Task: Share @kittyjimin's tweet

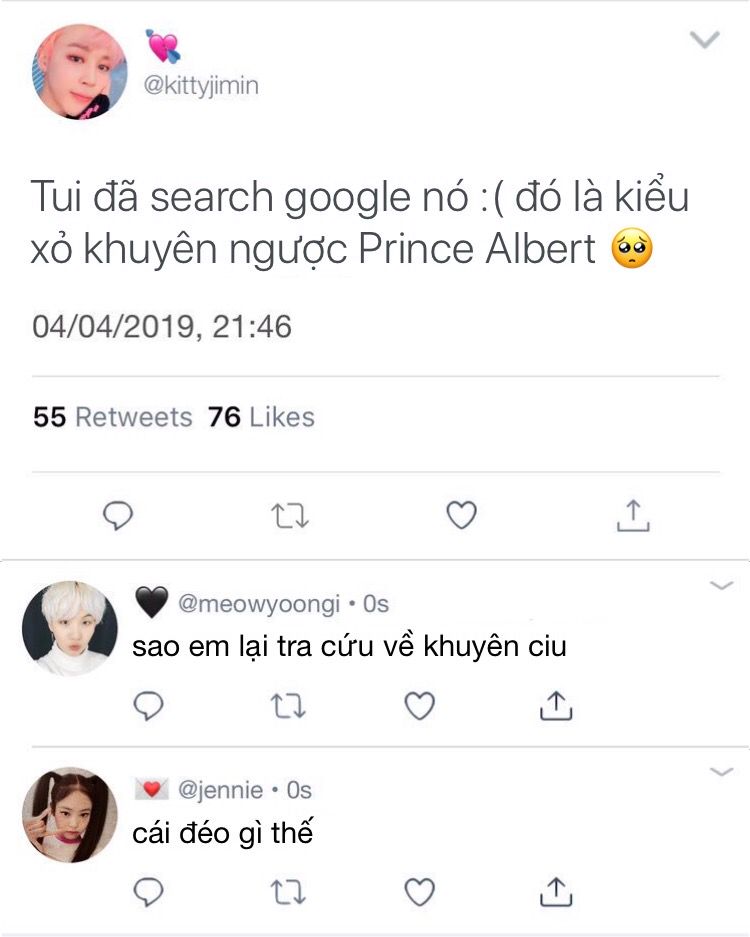Action: pos(632,514)
